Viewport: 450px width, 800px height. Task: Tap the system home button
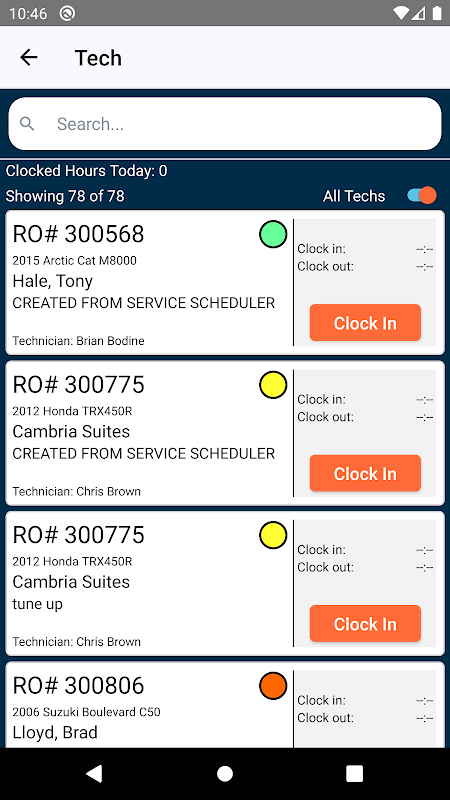pos(224,773)
